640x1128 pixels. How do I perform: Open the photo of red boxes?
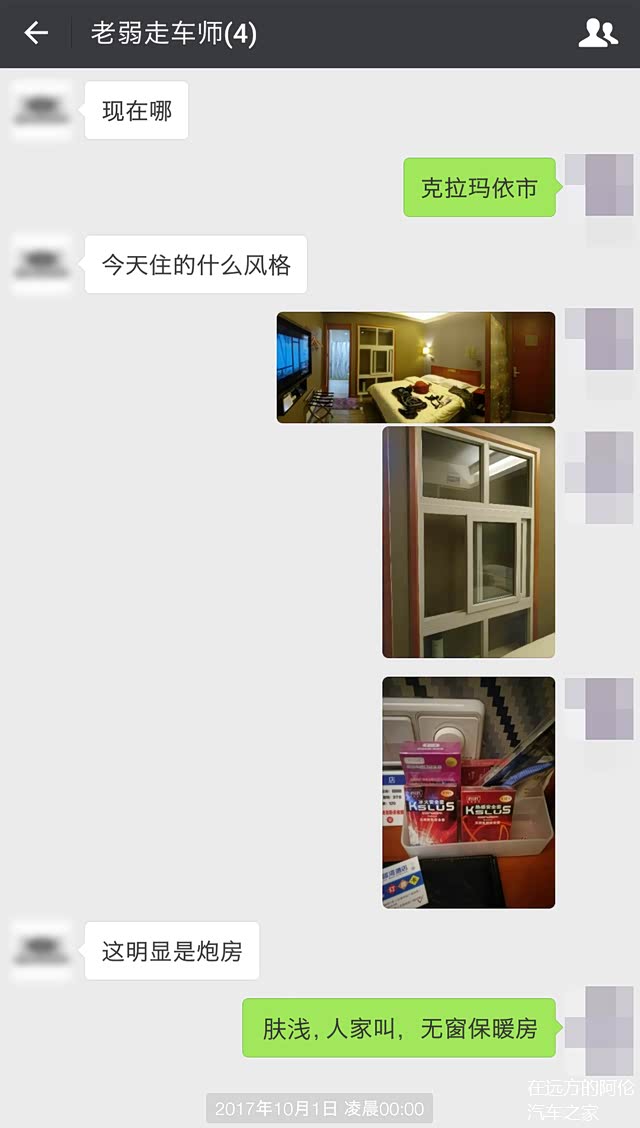[468, 792]
